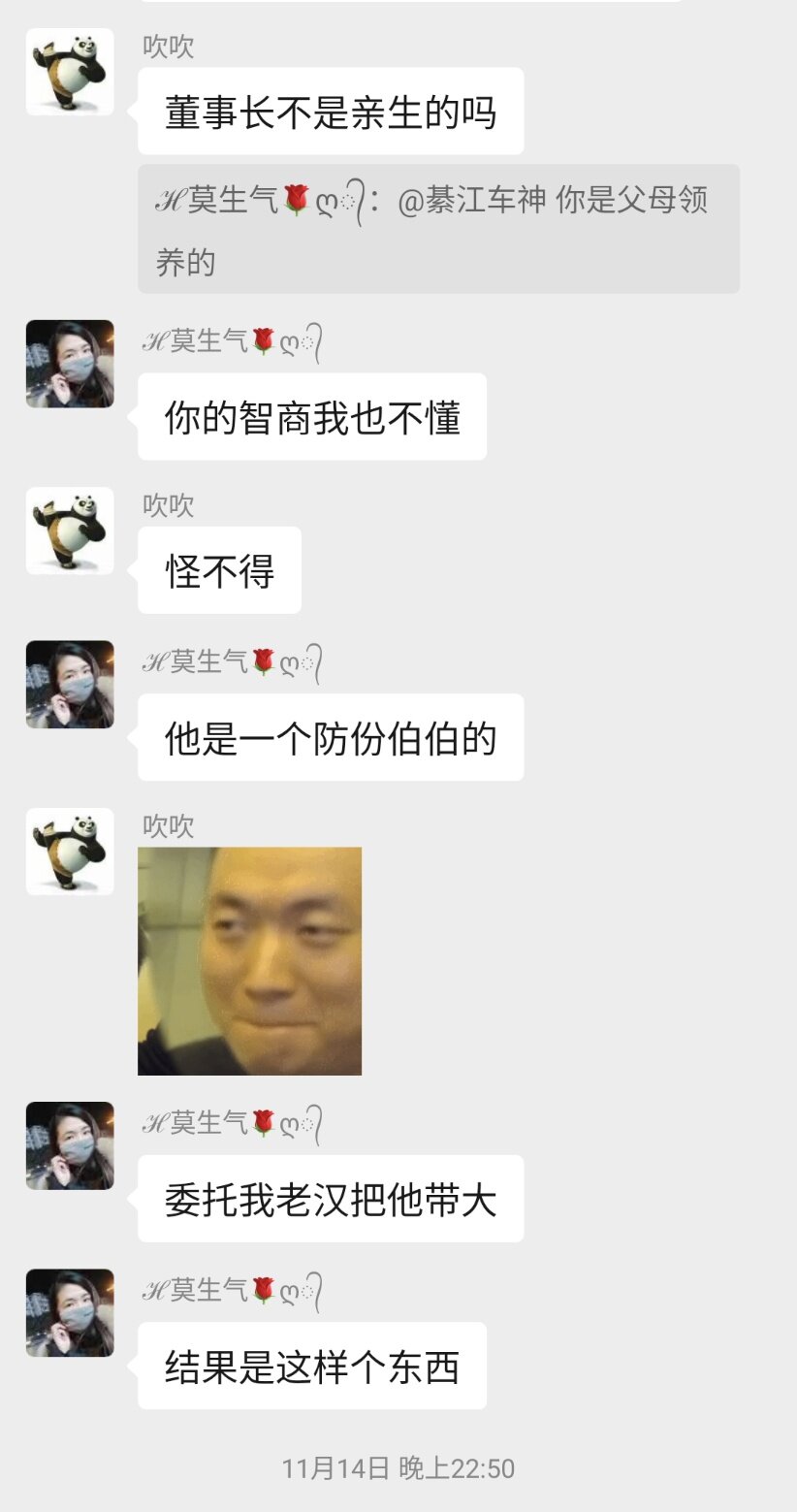The width and height of the screenshot is (797, 1512).
Task: Open the face image sent by 吹吹
Action: click(x=249, y=960)
